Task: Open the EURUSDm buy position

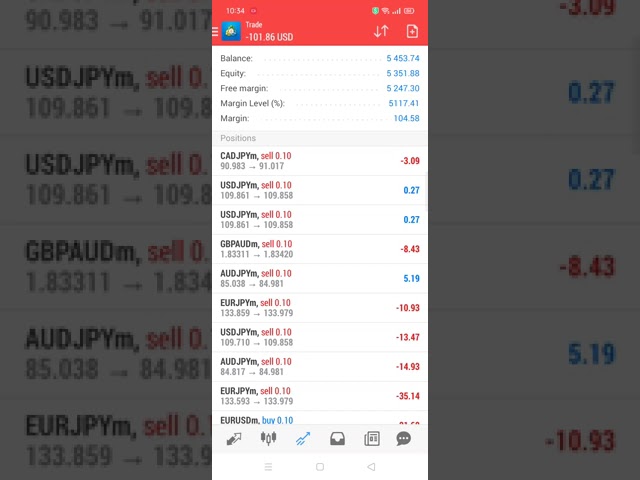Action: click(320, 421)
